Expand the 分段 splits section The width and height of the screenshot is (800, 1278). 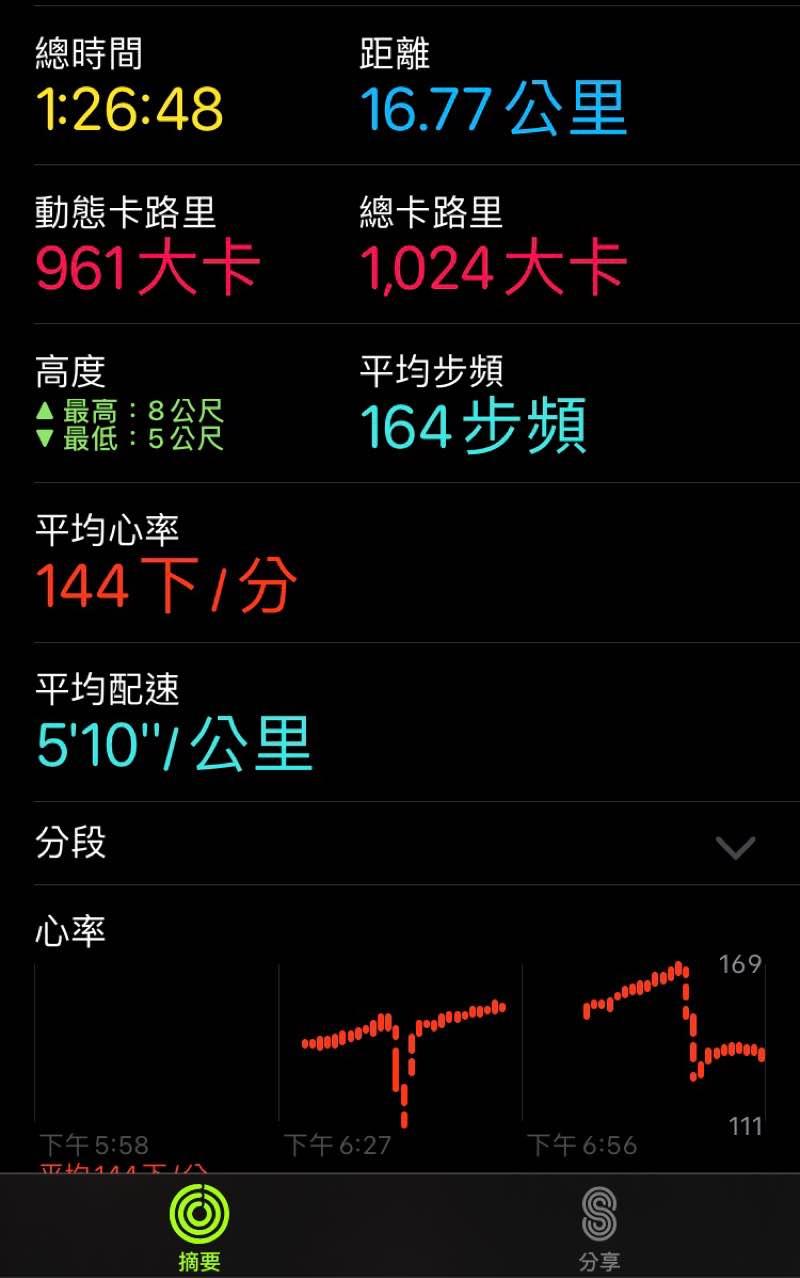coord(735,847)
